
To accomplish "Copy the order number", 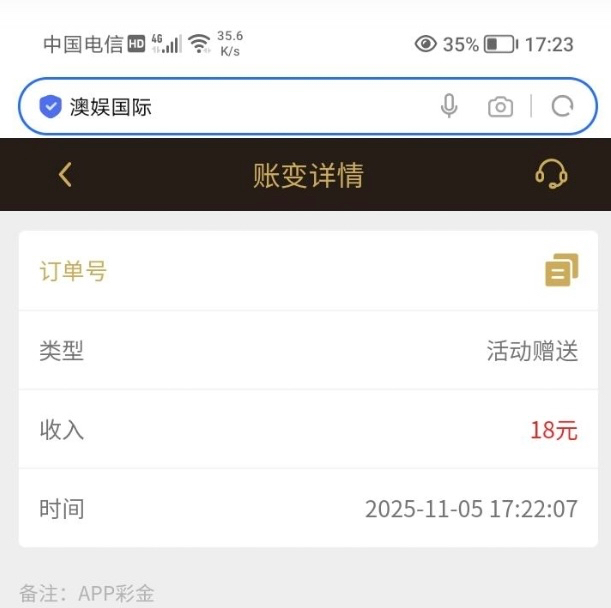I will [561, 270].
